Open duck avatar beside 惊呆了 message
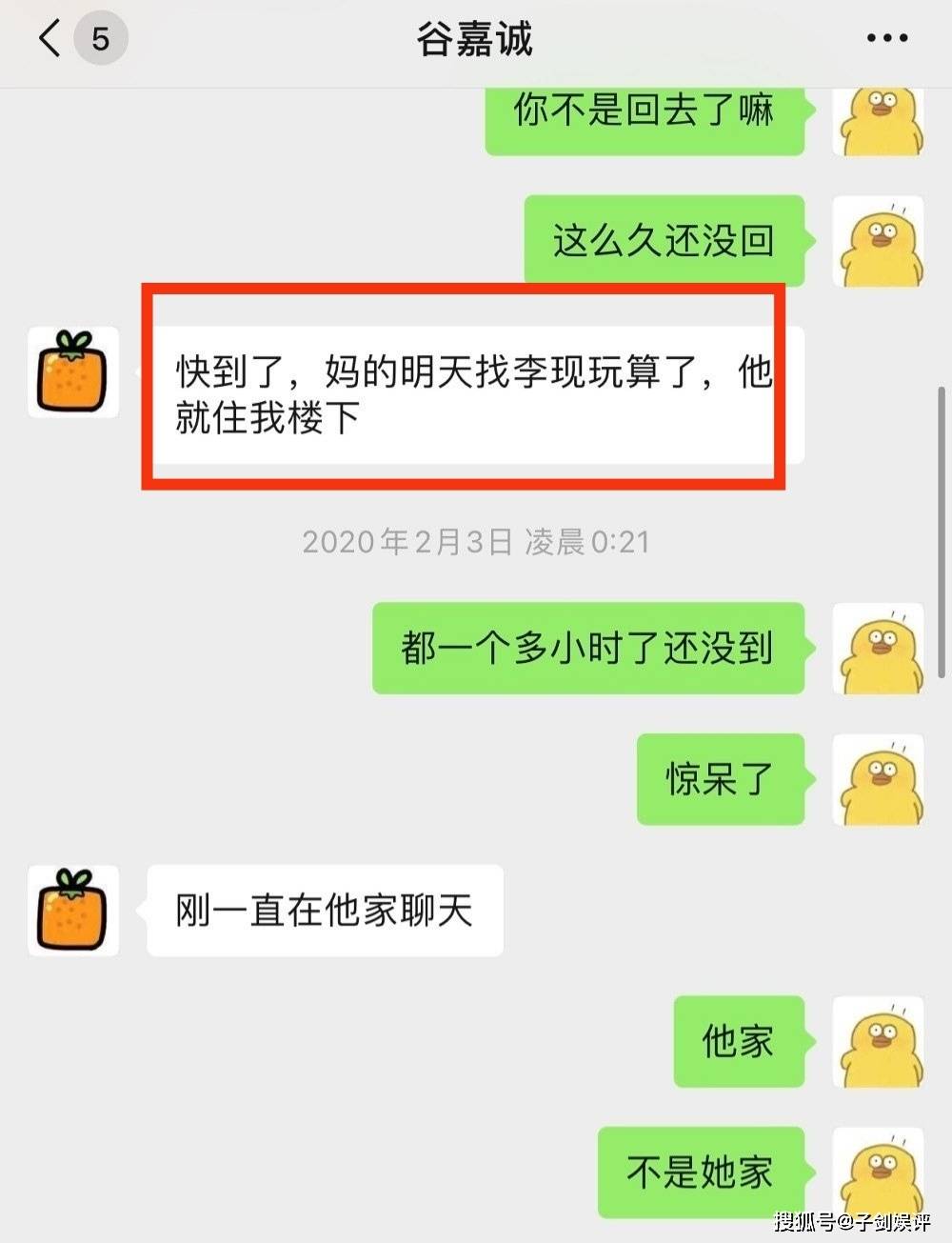The height and width of the screenshot is (1243, 952). tap(878, 779)
